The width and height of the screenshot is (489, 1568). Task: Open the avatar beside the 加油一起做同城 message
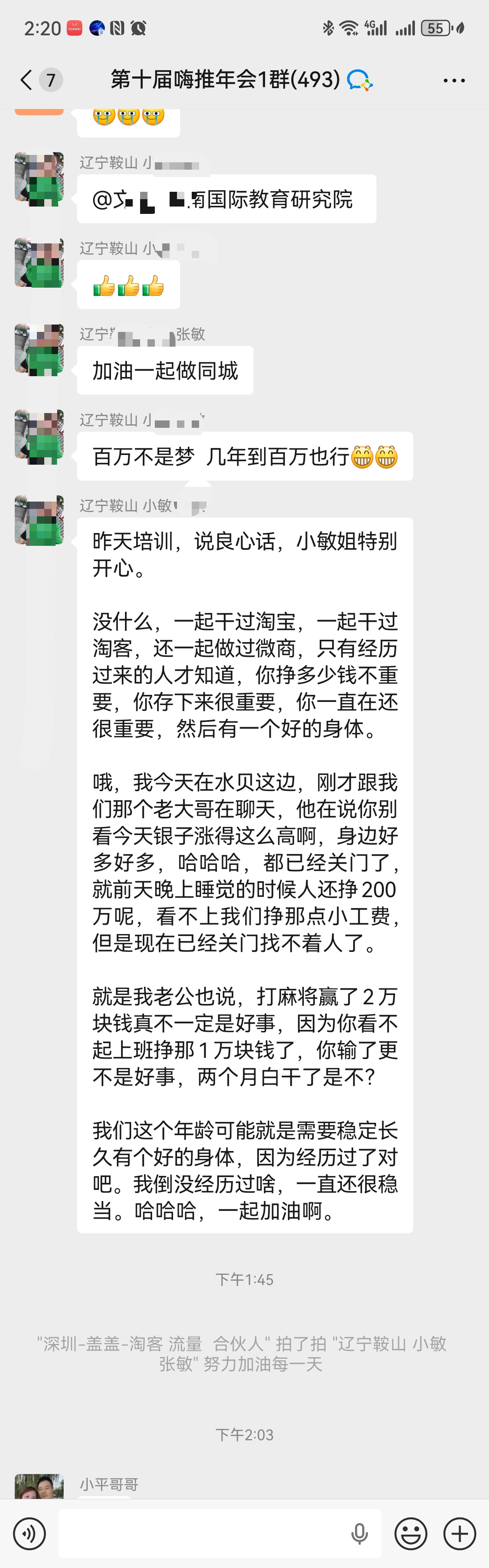tap(39, 349)
